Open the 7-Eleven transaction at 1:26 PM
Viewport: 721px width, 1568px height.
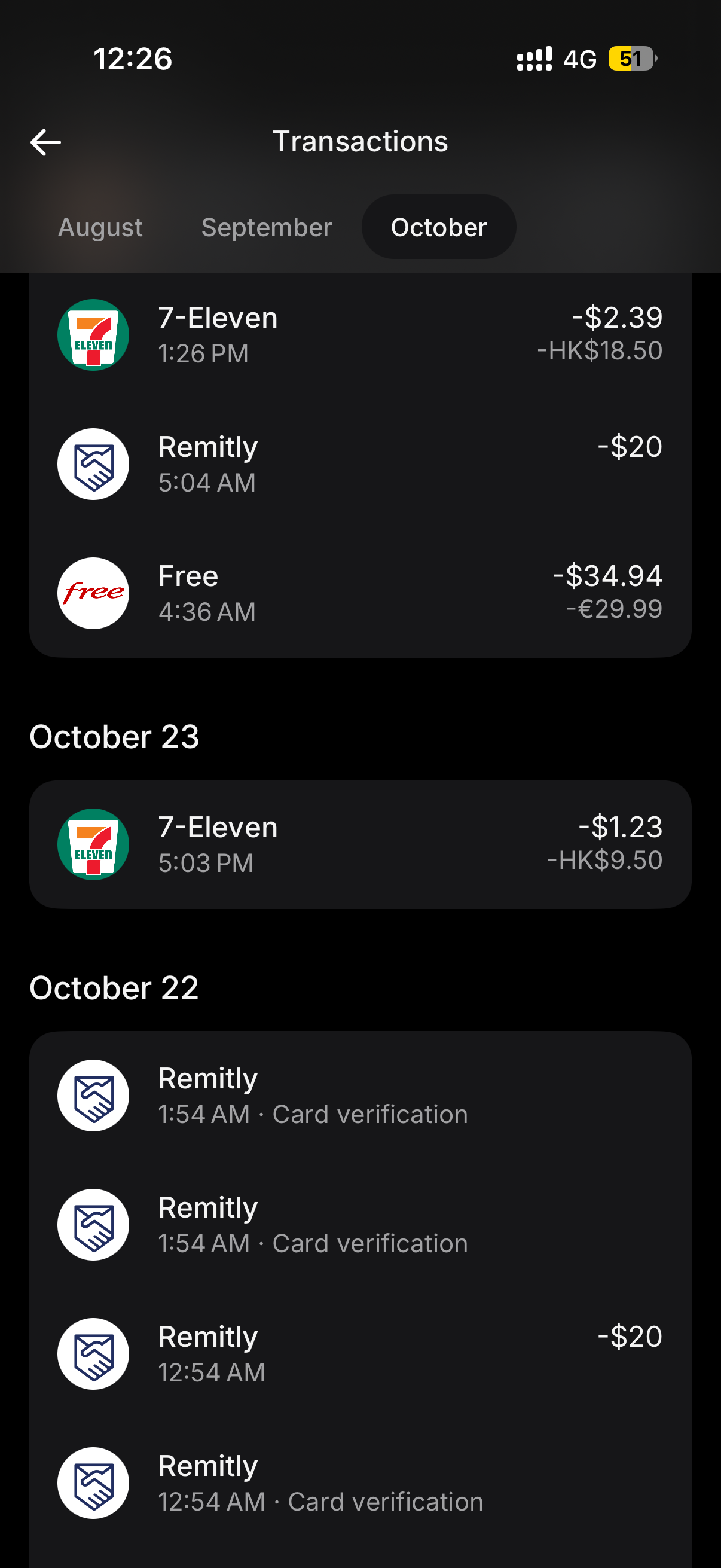[360, 335]
